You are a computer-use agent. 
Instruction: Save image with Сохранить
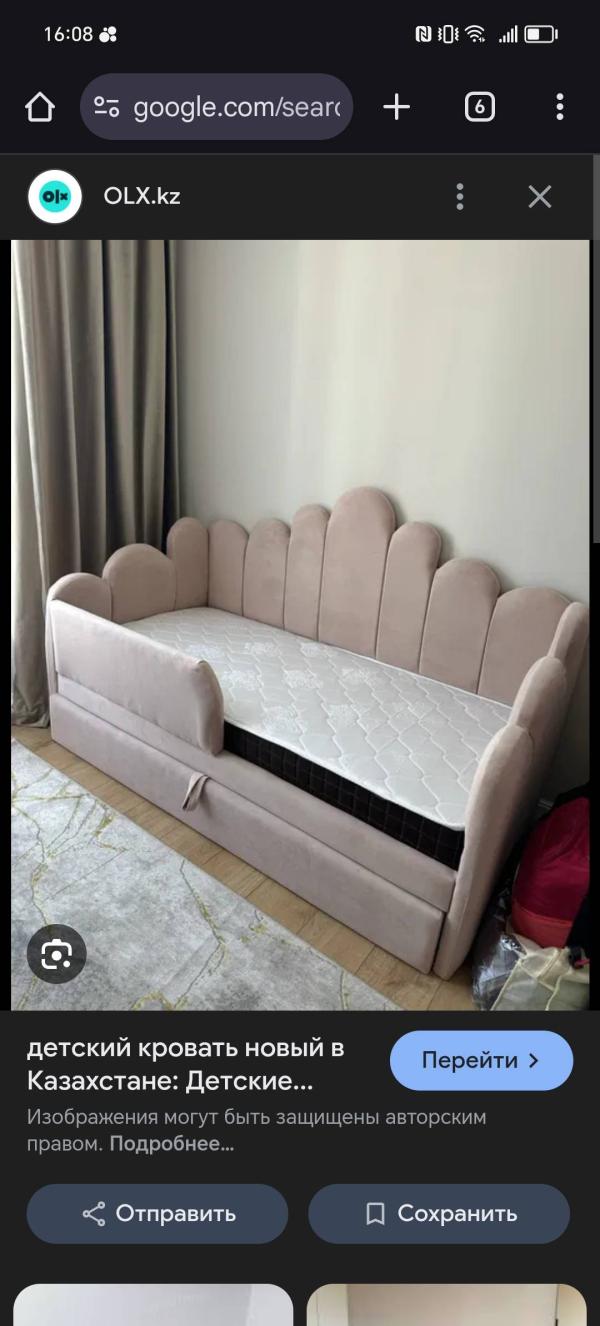pos(439,1214)
